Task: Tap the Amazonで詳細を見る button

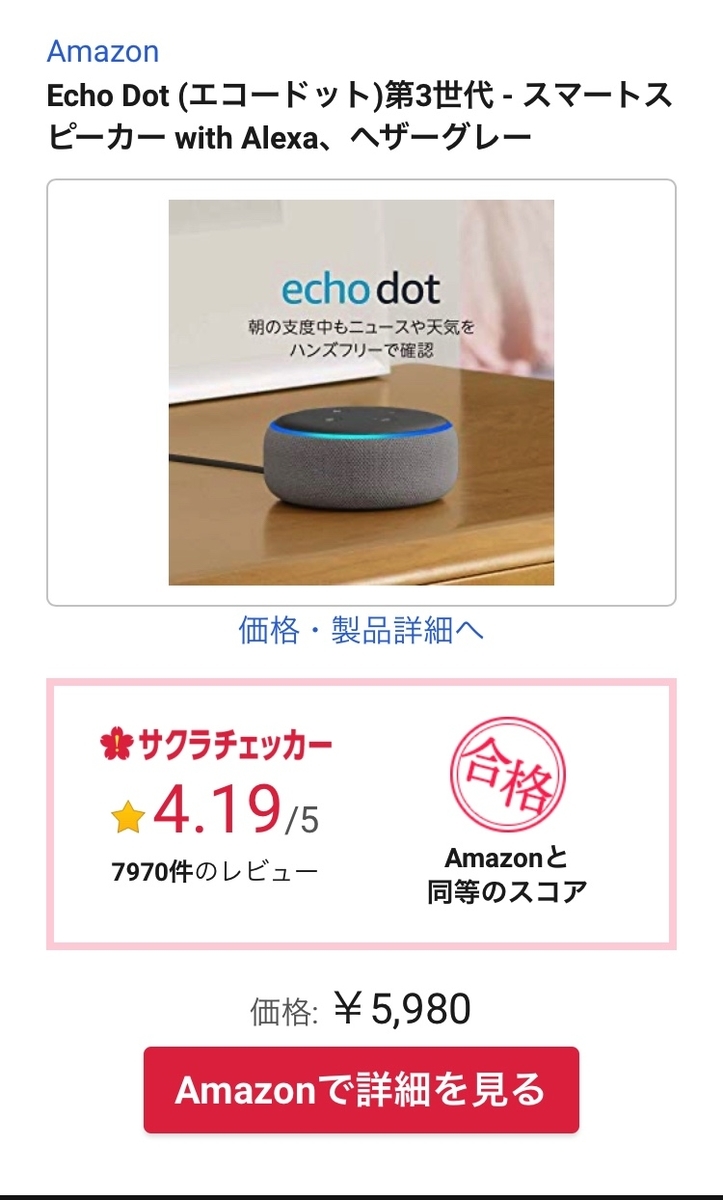Action: click(361, 1089)
